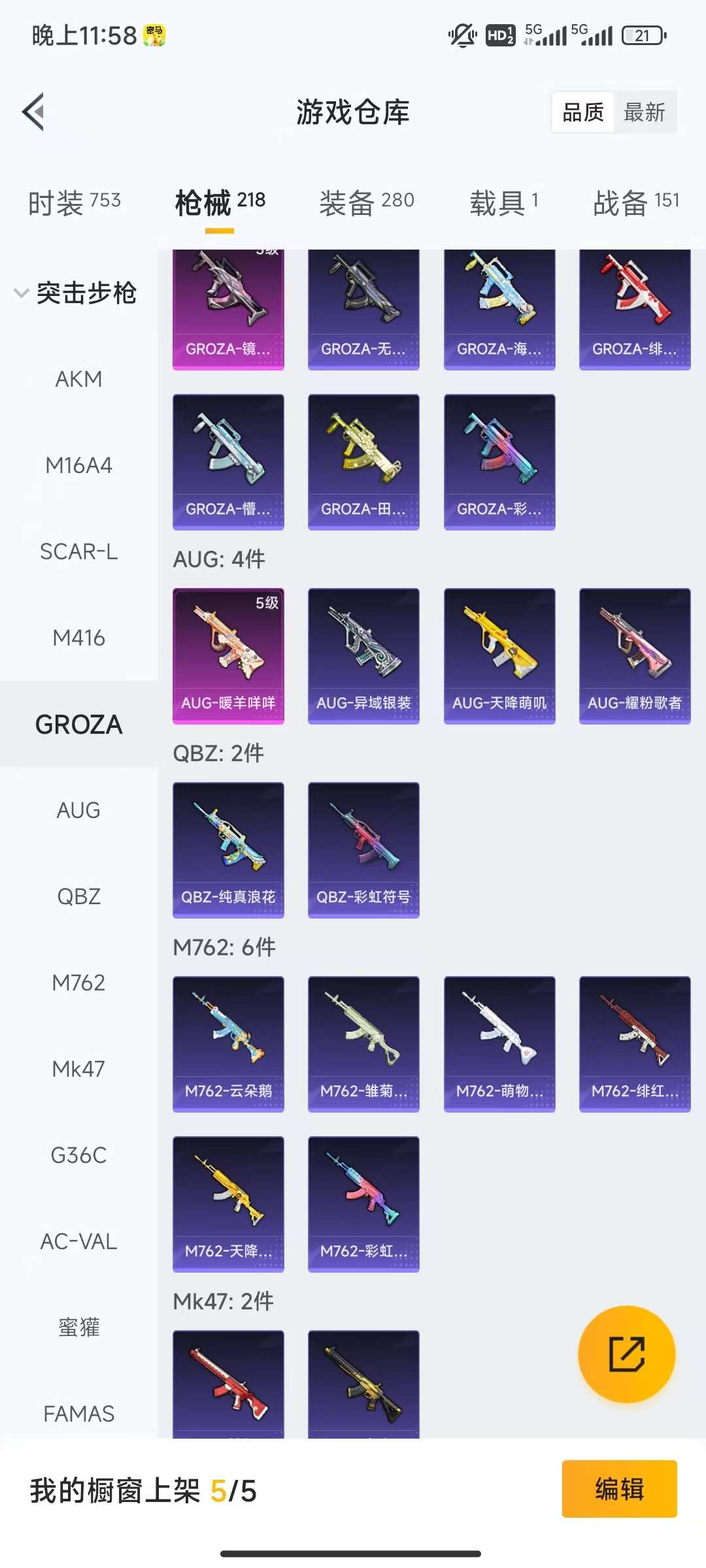
Task: Tap the 编辑 button
Action: (619, 1489)
